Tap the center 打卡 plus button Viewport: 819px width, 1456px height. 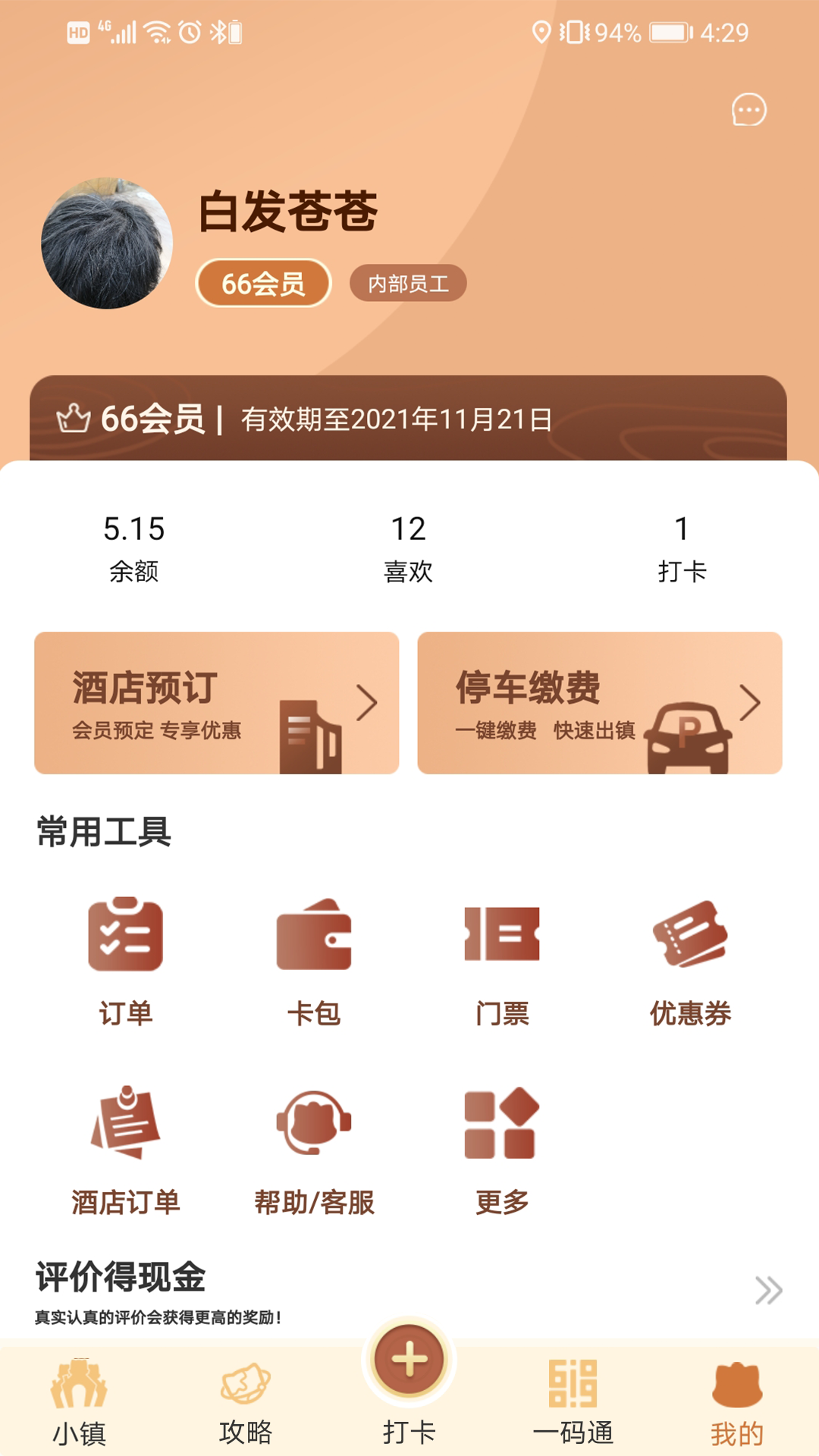point(409,1360)
